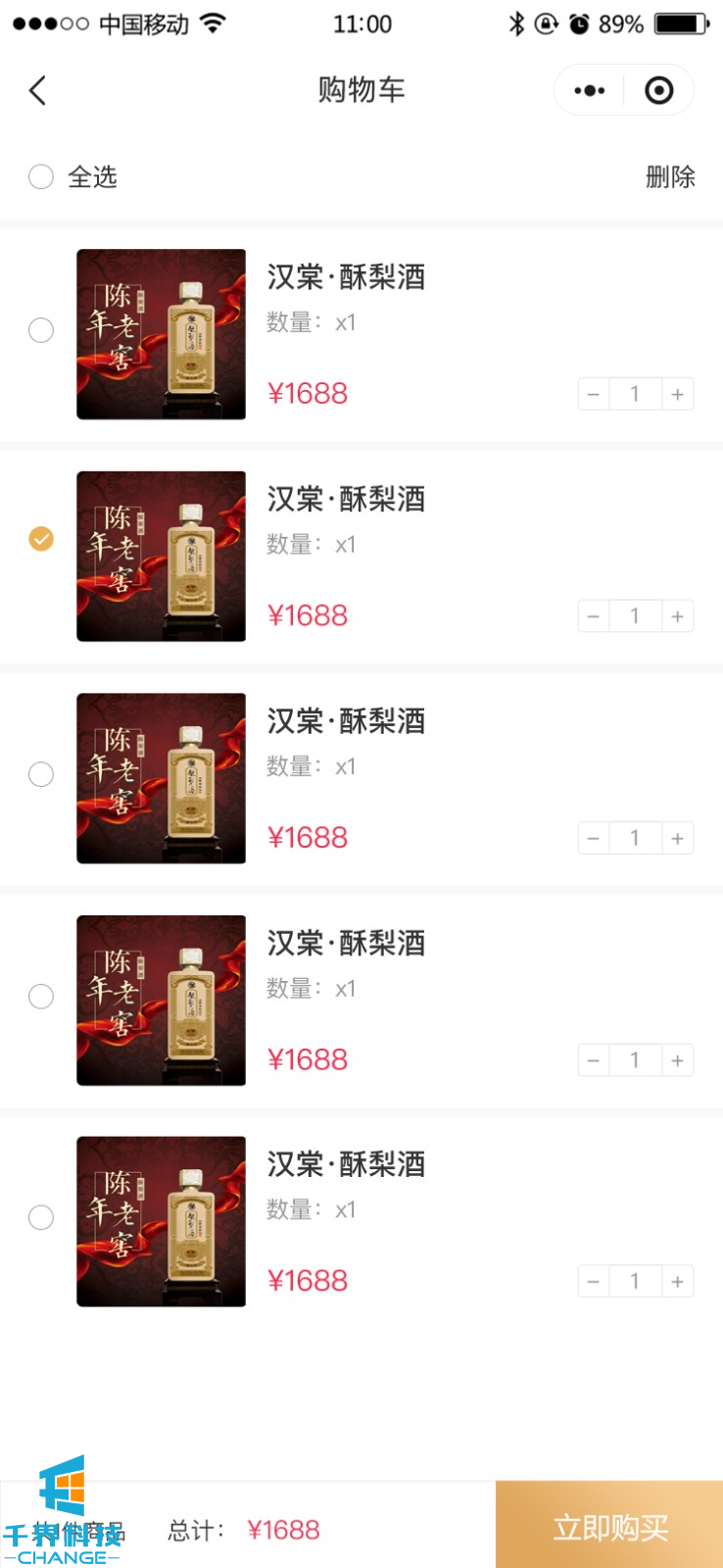
Task: Close the mini program with the circle icon
Action: coord(659,91)
